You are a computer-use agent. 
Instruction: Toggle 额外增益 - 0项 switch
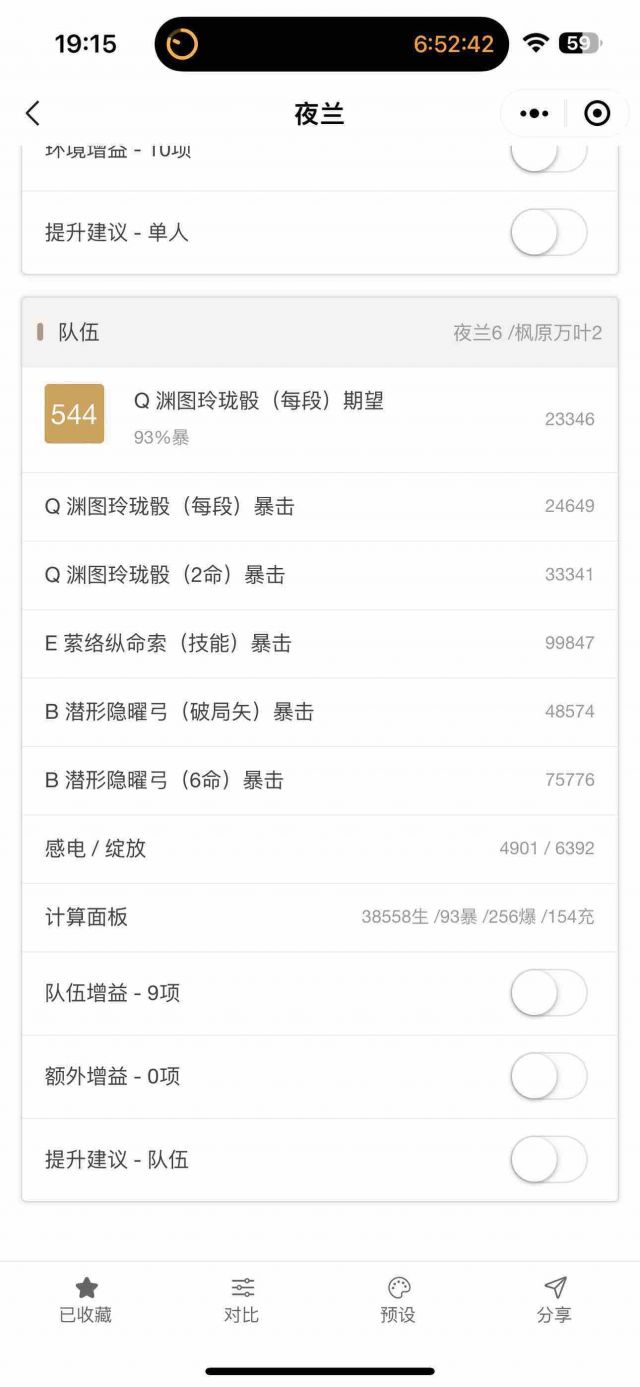point(548,1076)
